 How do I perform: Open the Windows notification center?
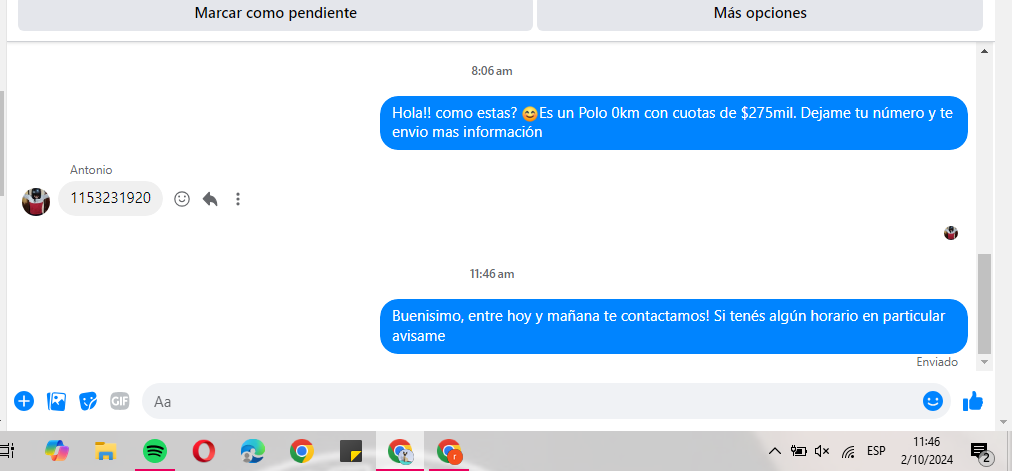pyautogui.click(x=980, y=451)
